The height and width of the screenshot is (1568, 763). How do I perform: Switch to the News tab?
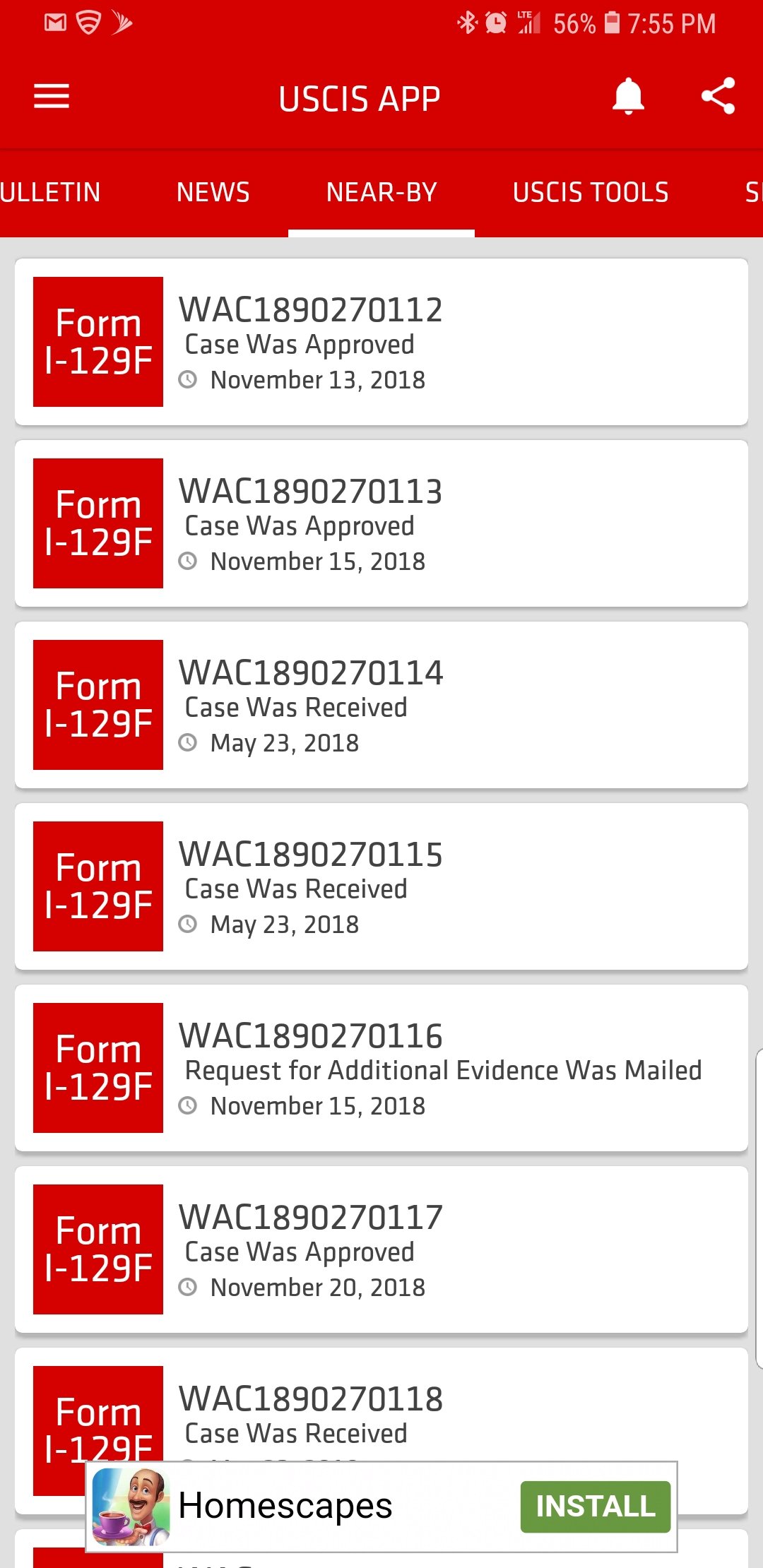point(213,192)
